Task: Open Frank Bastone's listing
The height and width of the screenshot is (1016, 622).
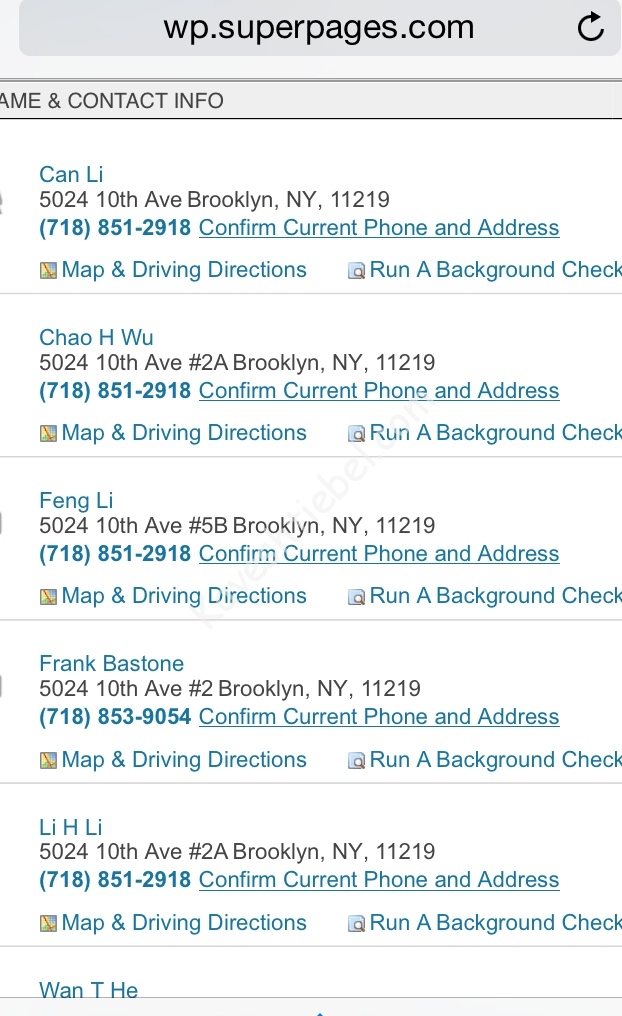Action: 111,664
